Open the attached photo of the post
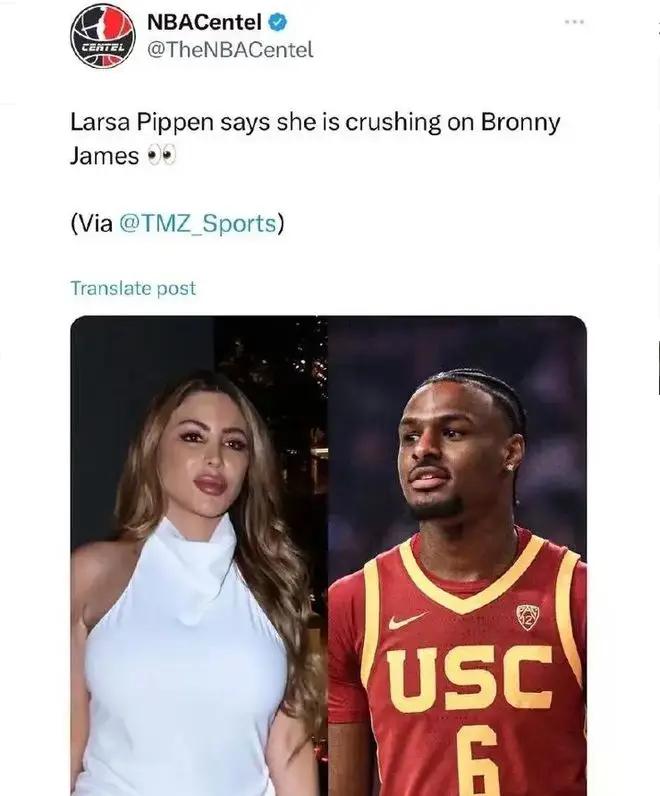660x796 pixels. pyautogui.click(x=328, y=555)
